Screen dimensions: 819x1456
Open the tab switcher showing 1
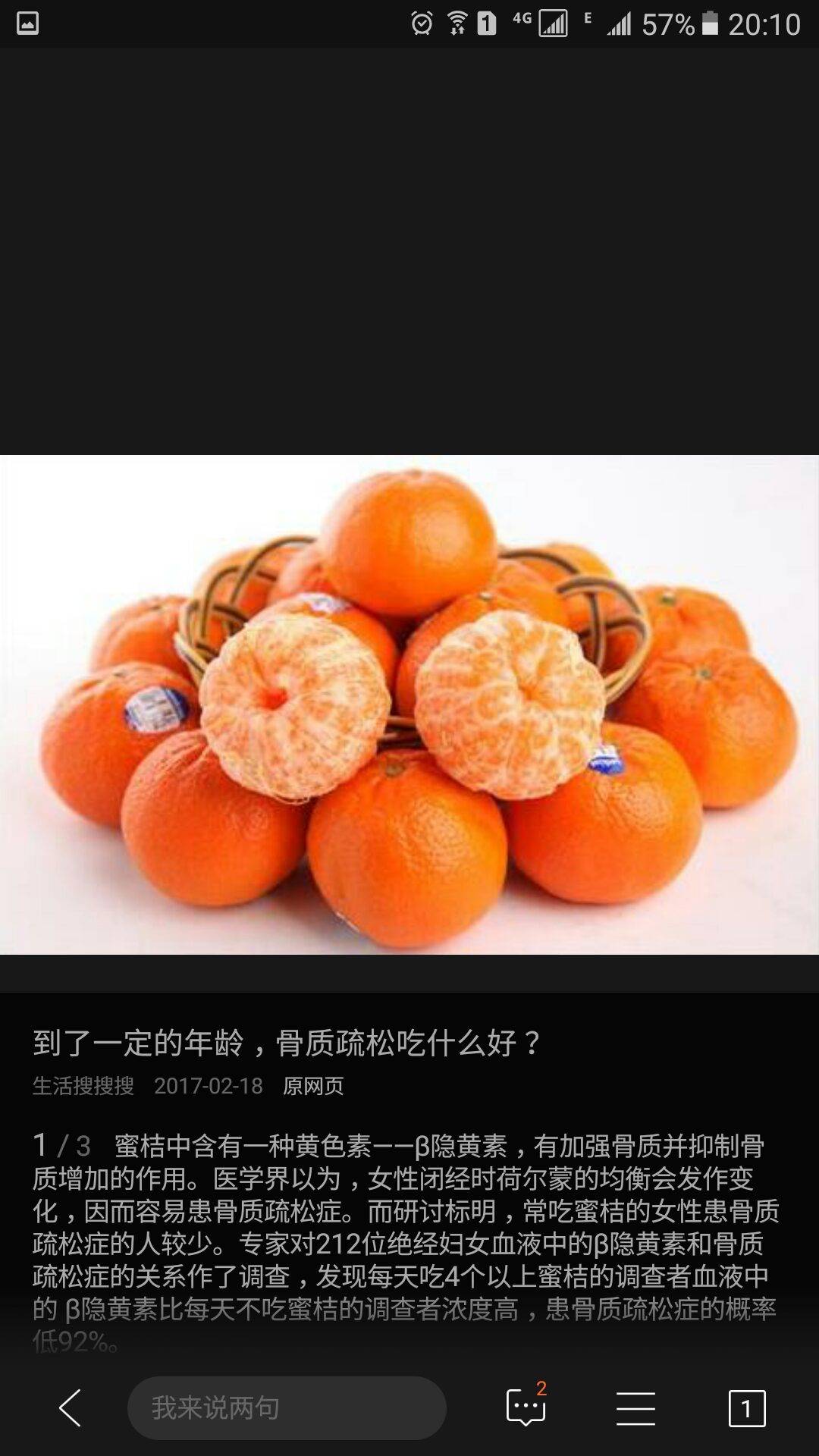tap(747, 1409)
